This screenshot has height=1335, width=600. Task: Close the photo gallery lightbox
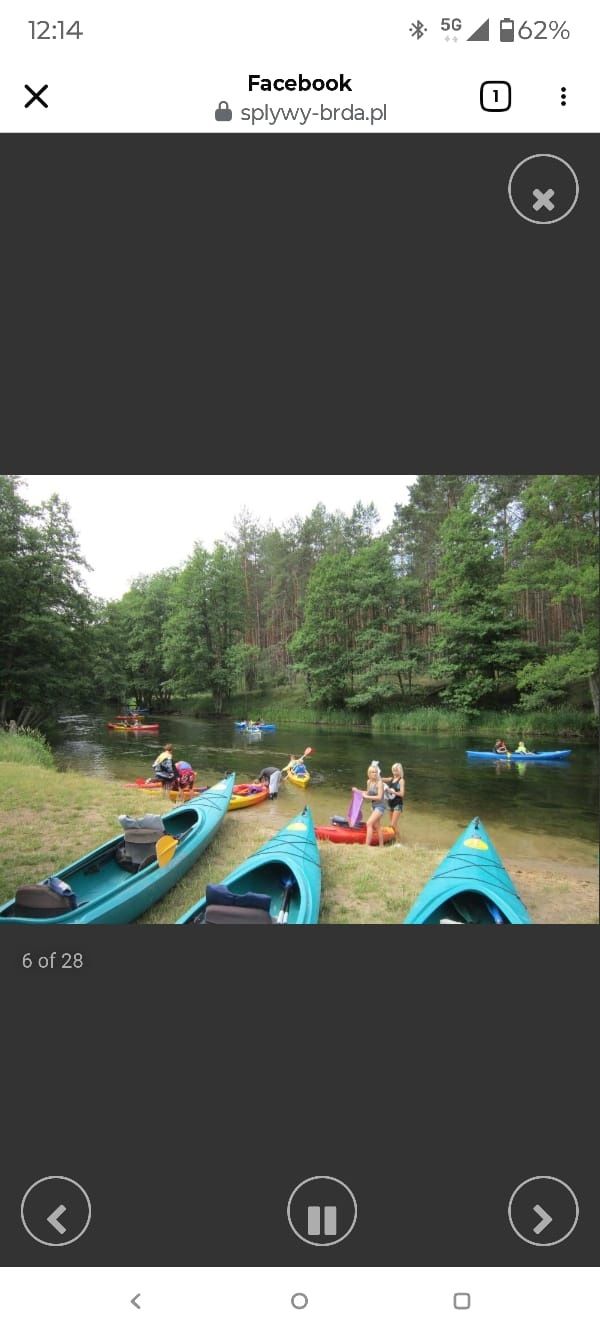point(543,189)
